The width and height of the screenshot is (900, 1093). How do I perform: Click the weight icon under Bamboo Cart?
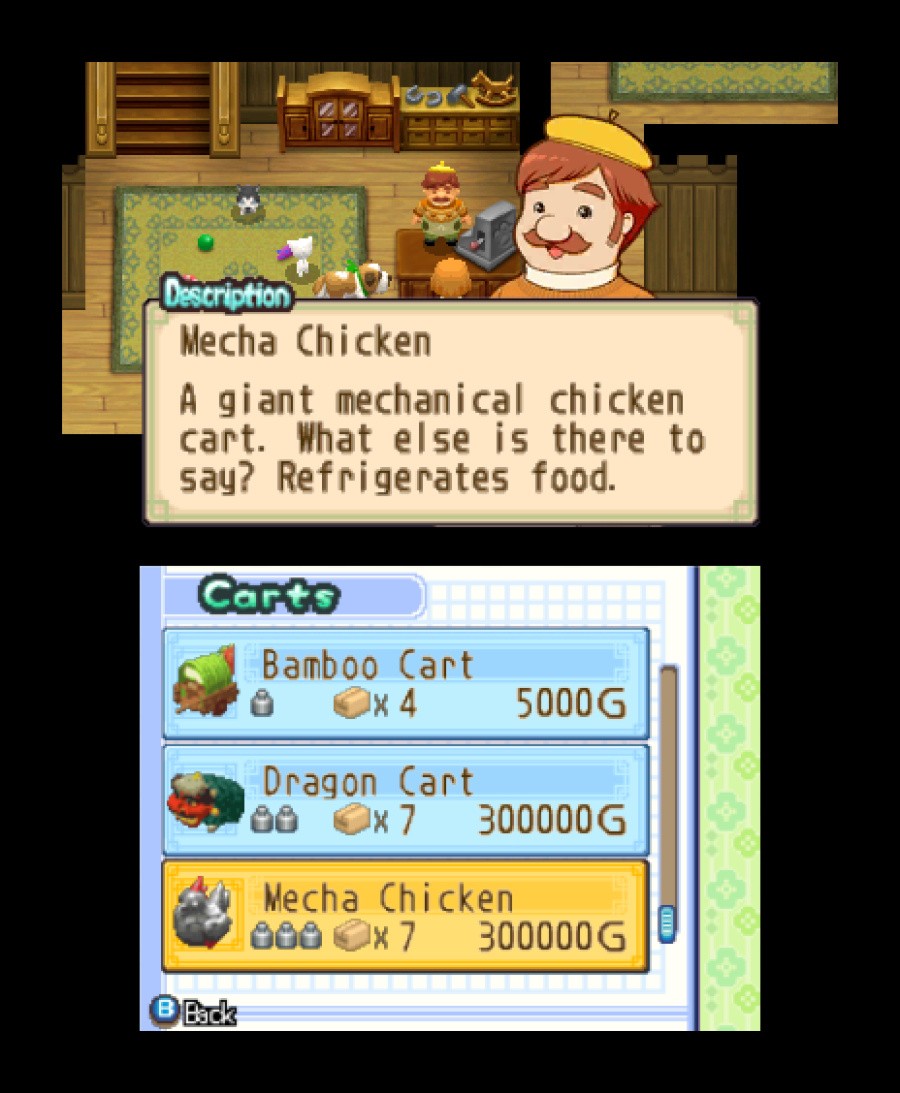click(262, 704)
